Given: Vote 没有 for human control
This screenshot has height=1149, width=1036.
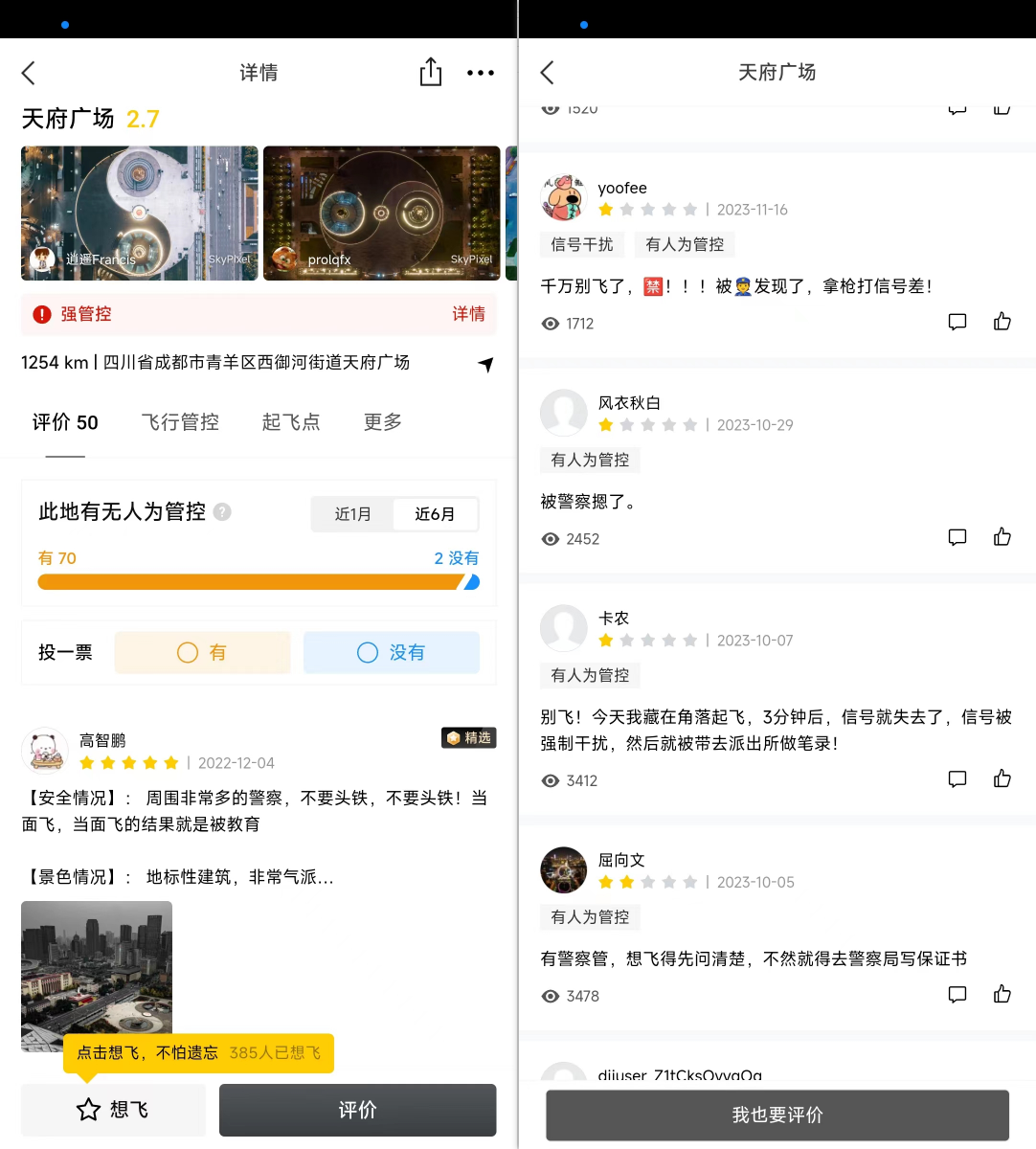Looking at the screenshot, I should (391, 653).
